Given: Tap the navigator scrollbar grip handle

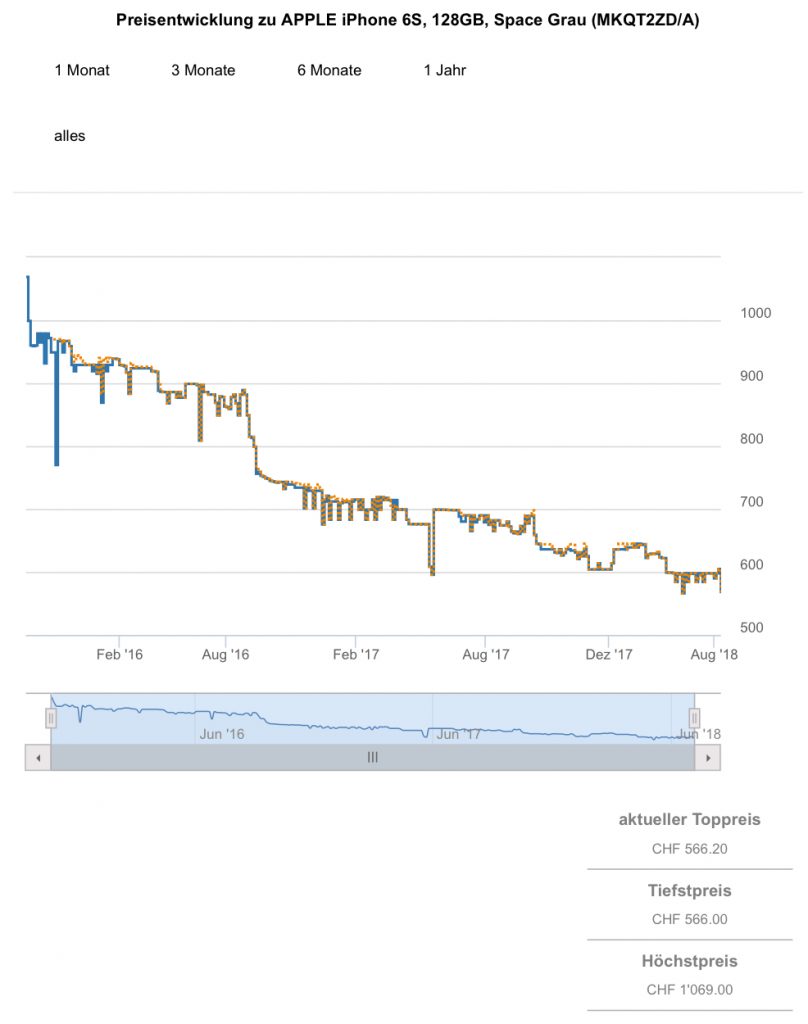Looking at the screenshot, I should pyautogui.click(x=372, y=758).
